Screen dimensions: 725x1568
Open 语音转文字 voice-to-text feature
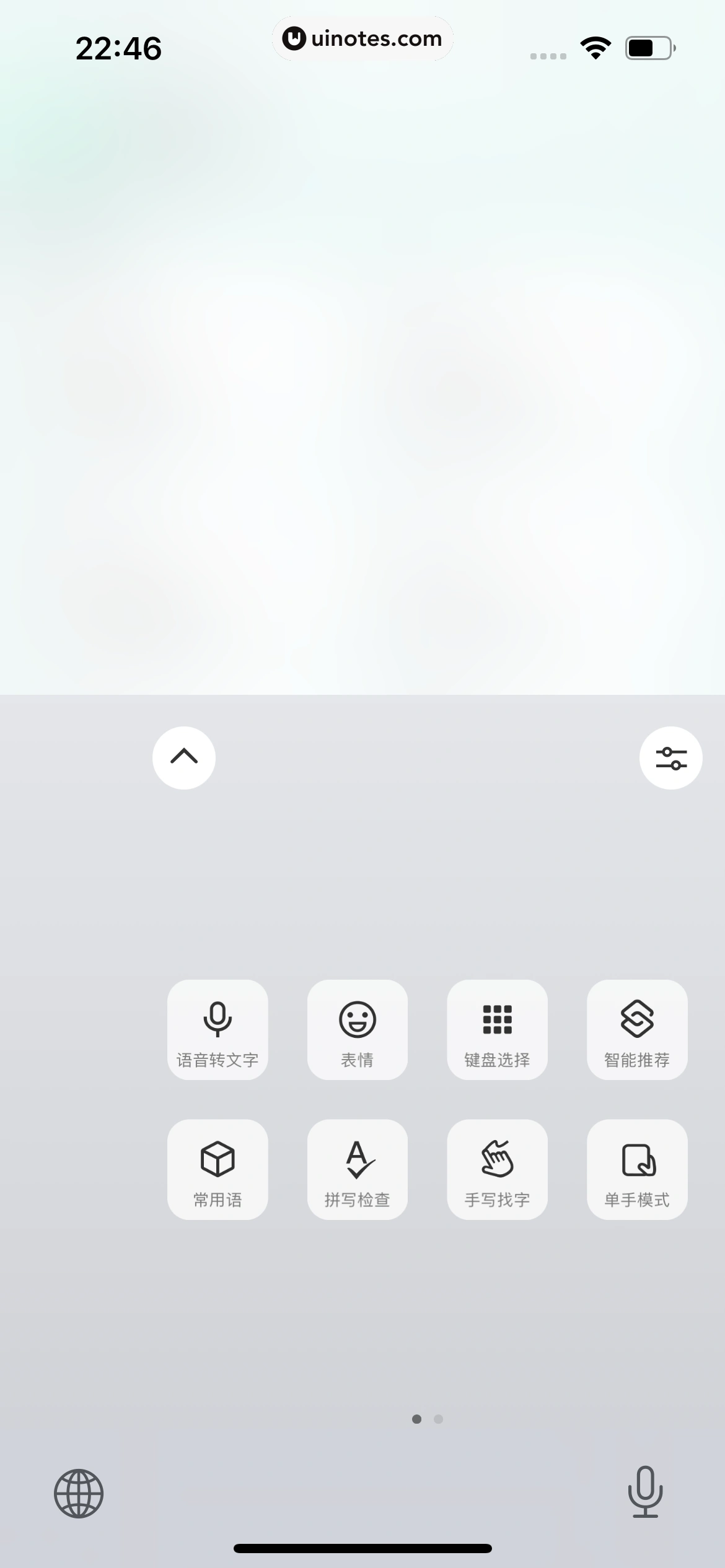[217, 1030]
